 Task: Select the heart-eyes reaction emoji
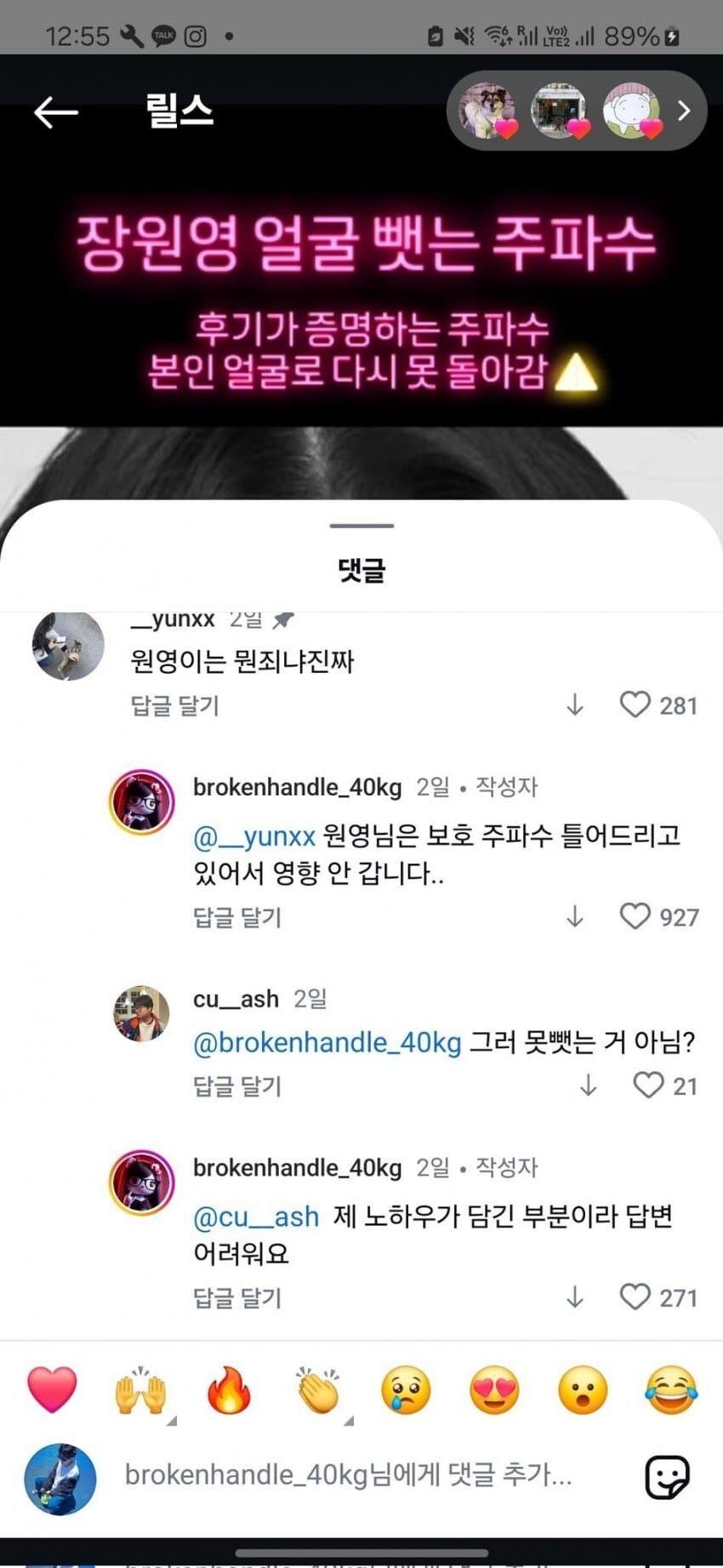click(x=493, y=1388)
